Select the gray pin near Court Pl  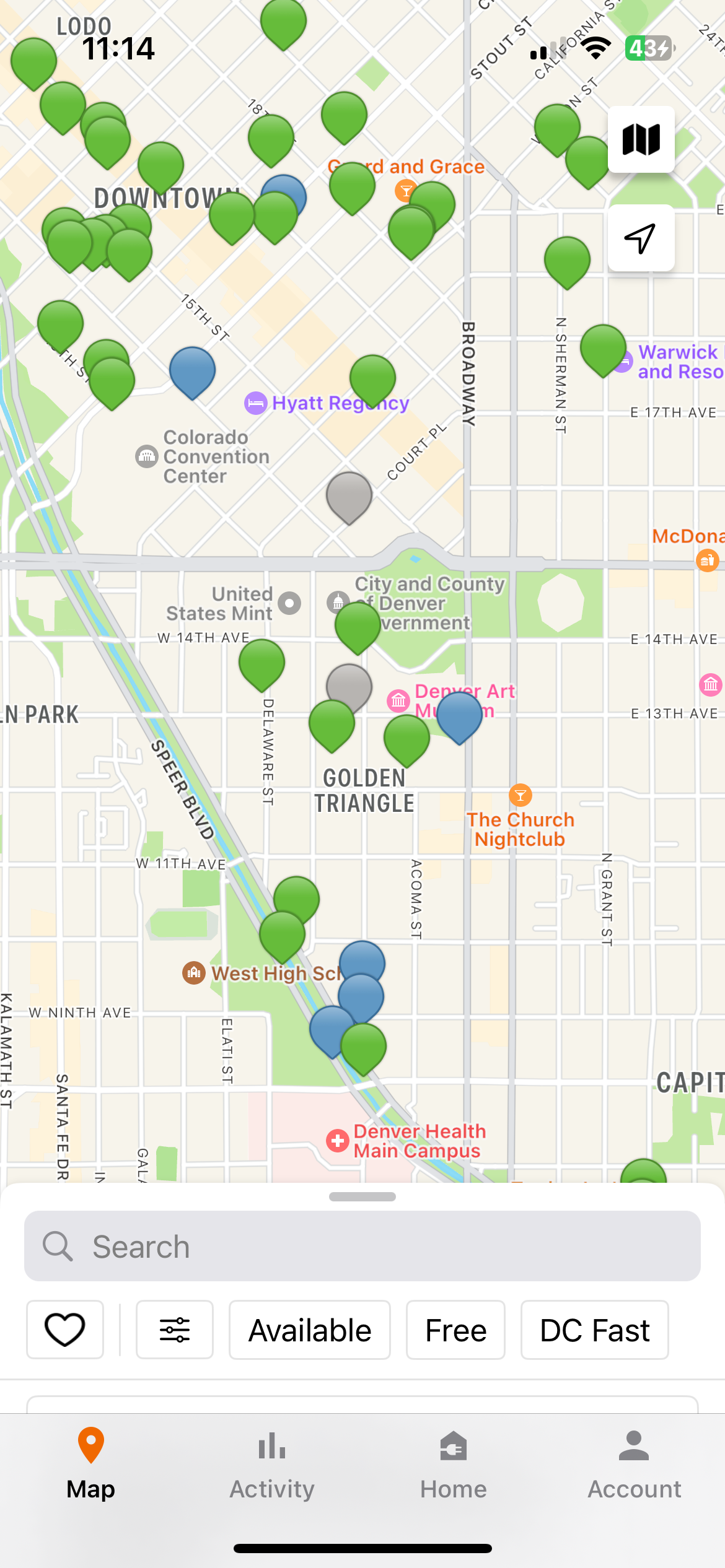[349, 494]
